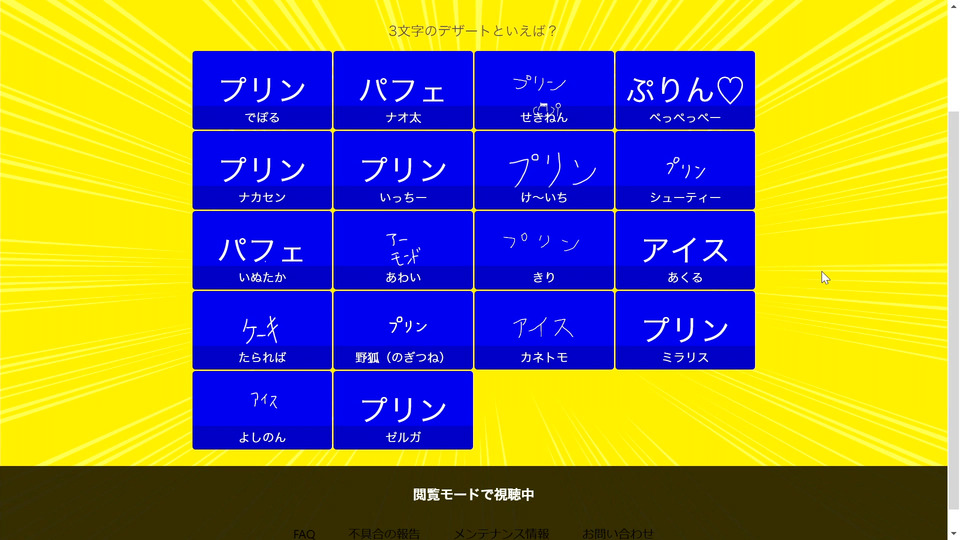Tap よしのん's アイス card
Image resolution: width=960 pixels, height=540 pixels.
click(262, 410)
